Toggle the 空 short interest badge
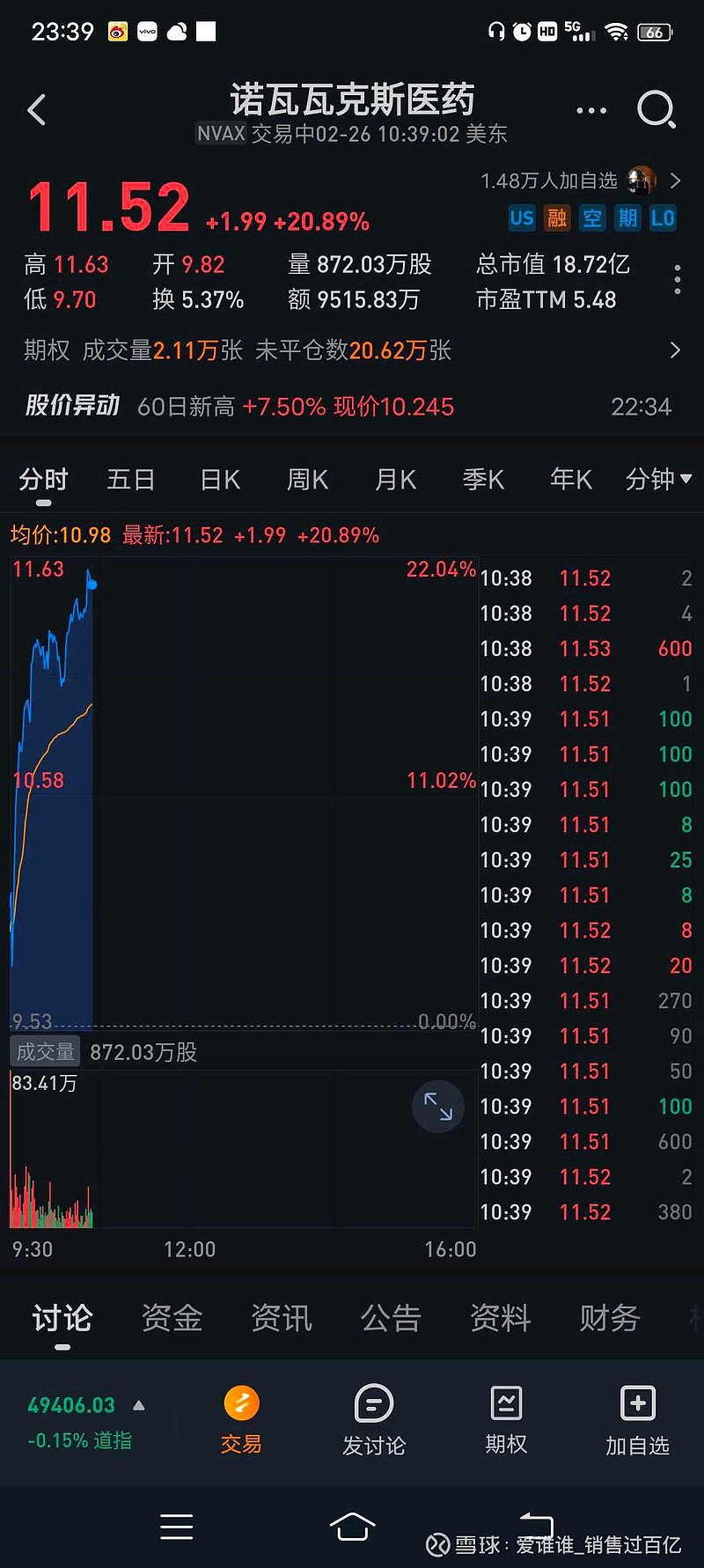704x1568 pixels. tap(592, 217)
